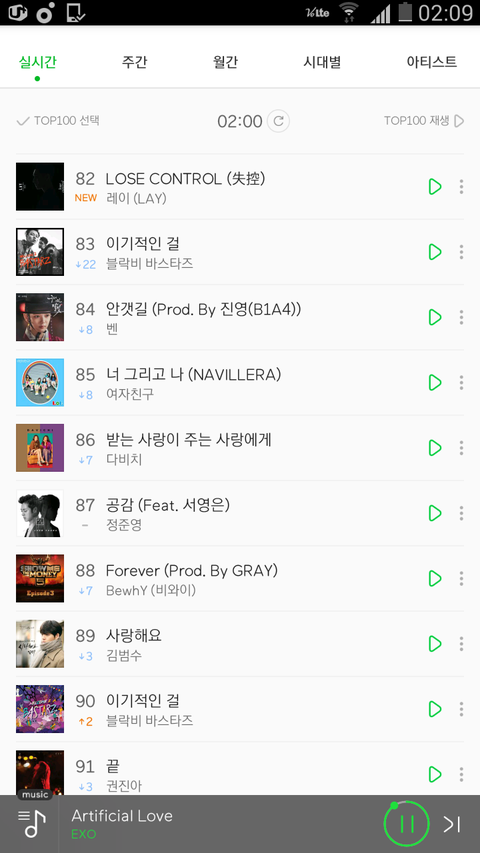480x853 pixels.
Task: Refresh the 02:00 real-time chart
Action: (x=279, y=121)
